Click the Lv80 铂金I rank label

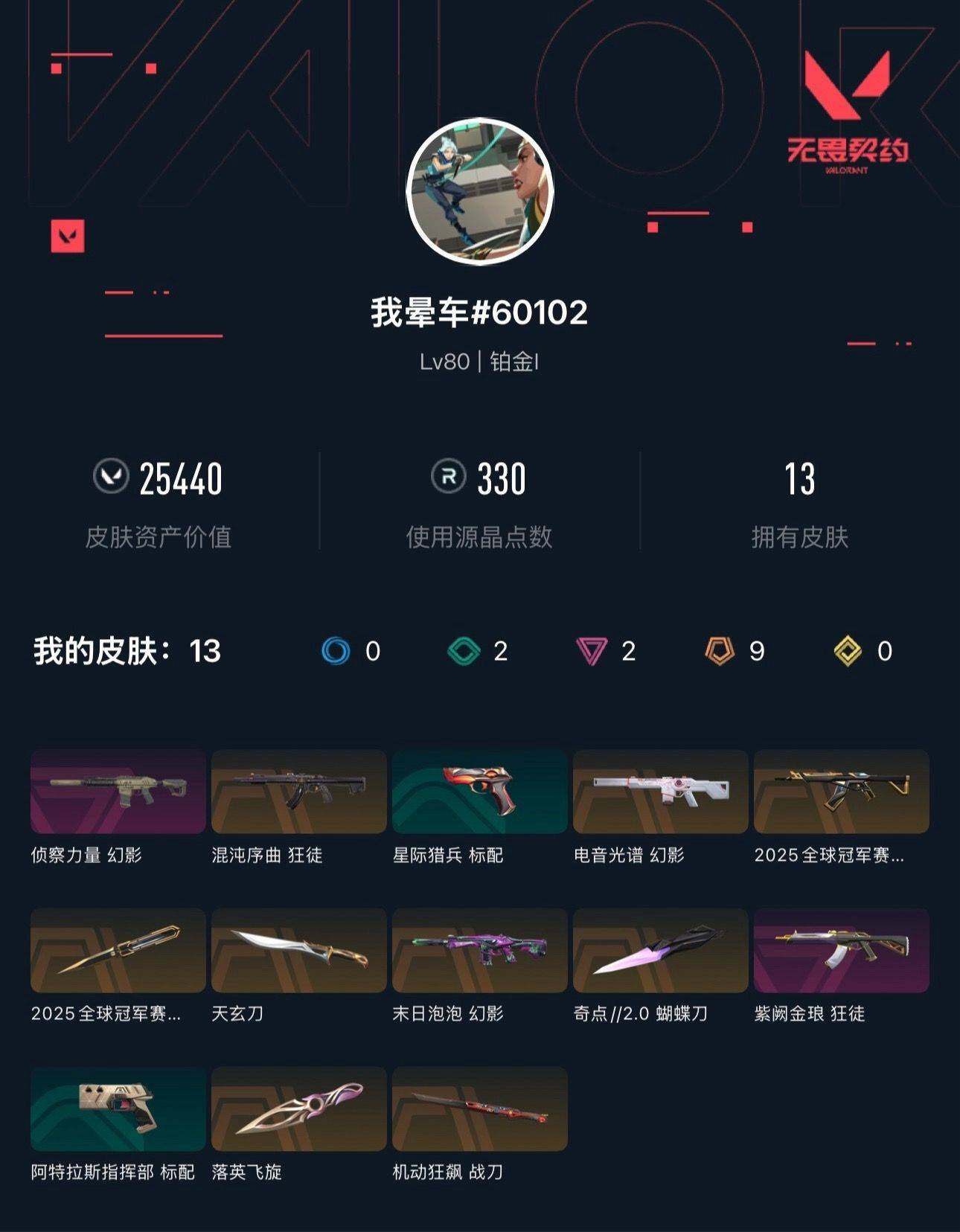coord(480,362)
